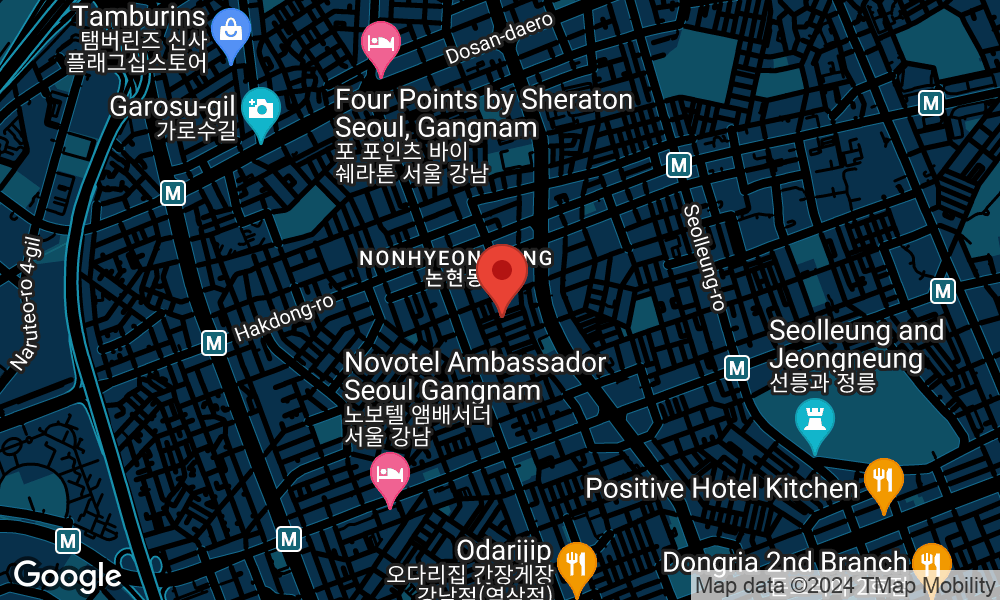Image resolution: width=1000 pixels, height=600 pixels.
Task: Open the Google logo link
Action: (67, 576)
